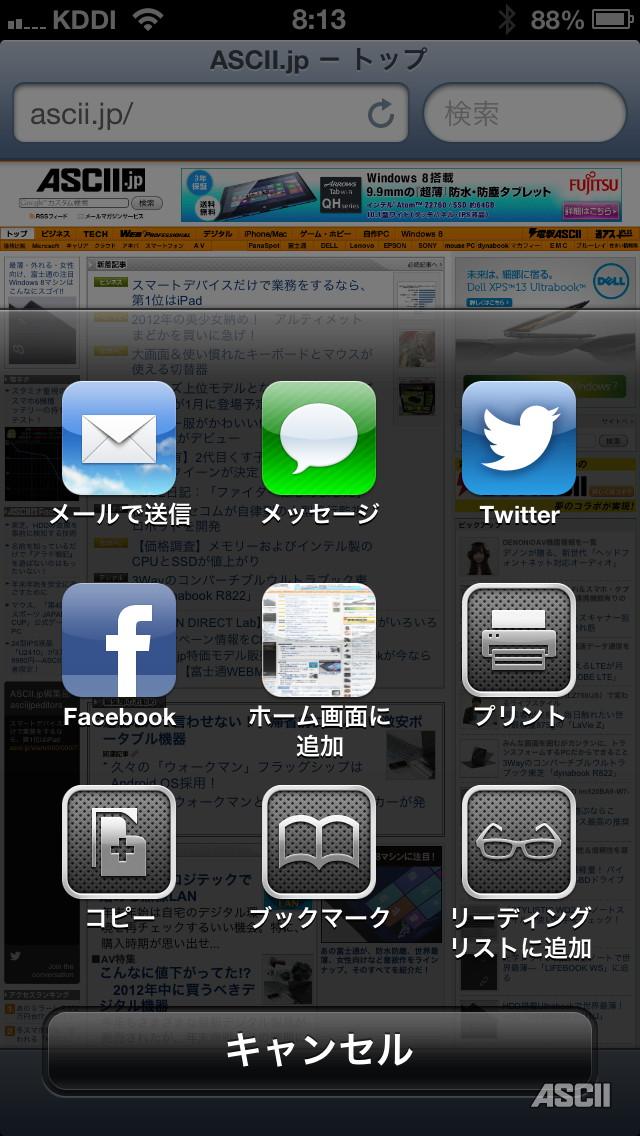Copy the page link with コピー
This screenshot has width=640, height=1136.
(x=119, y=842)
